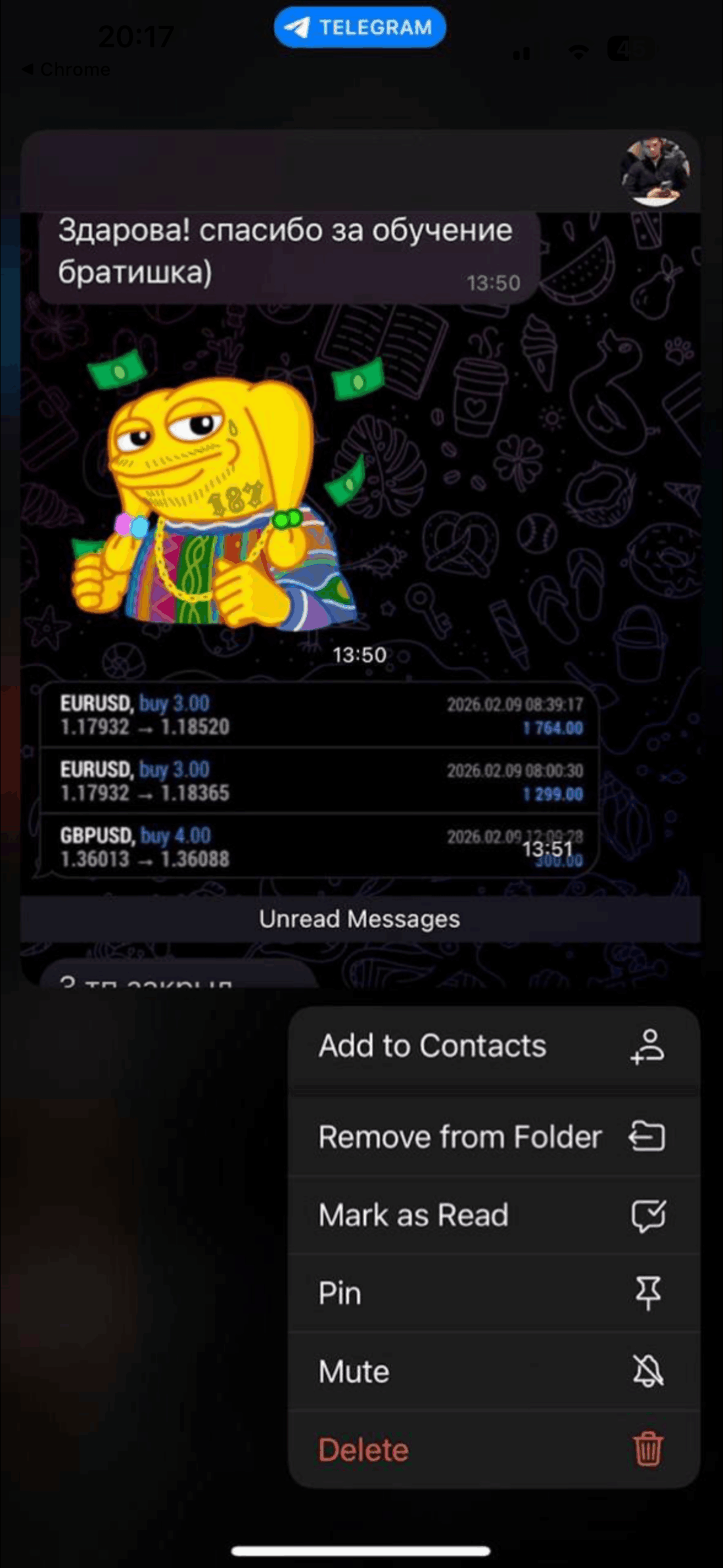Select Remove from Folder
The width and height of the screenshot is (723, 1568).
[x=493, y=1137]
